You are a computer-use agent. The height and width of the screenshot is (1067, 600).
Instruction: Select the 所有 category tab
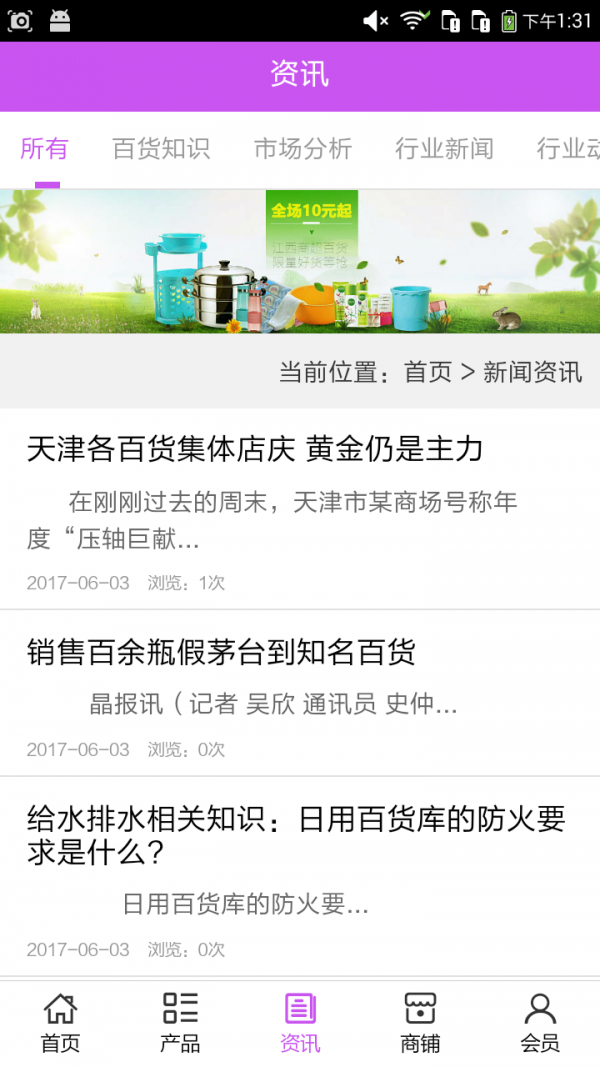tap(45, 149)
